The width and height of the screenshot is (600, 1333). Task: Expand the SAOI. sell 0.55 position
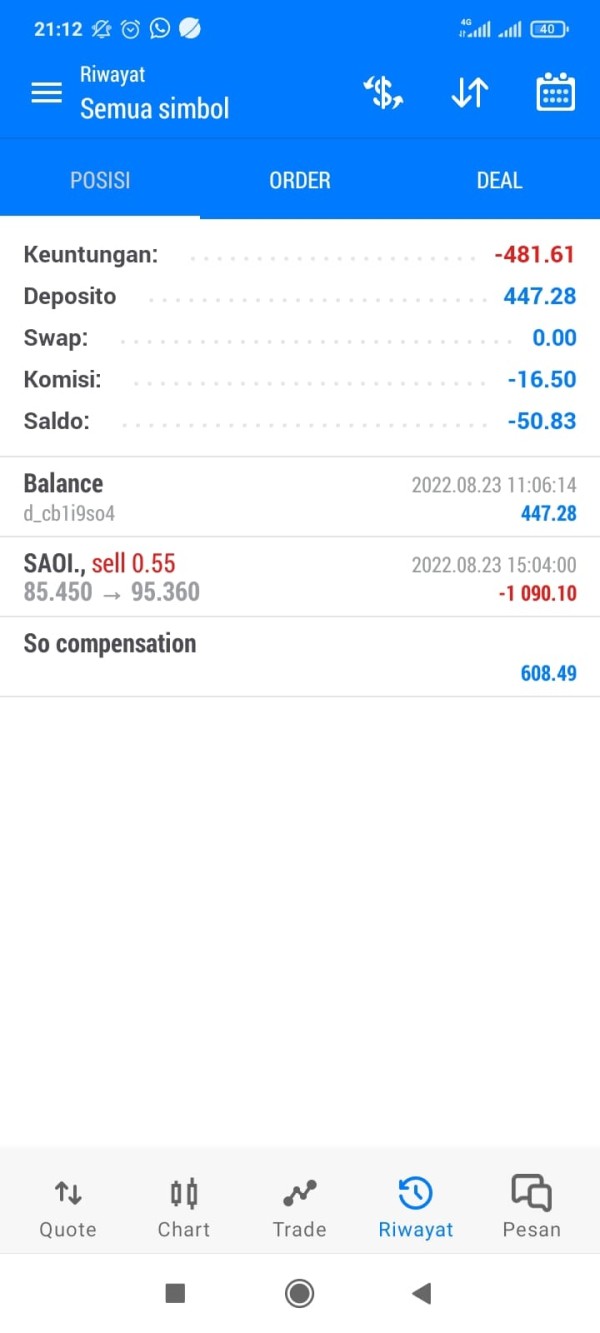coord(300,577)
